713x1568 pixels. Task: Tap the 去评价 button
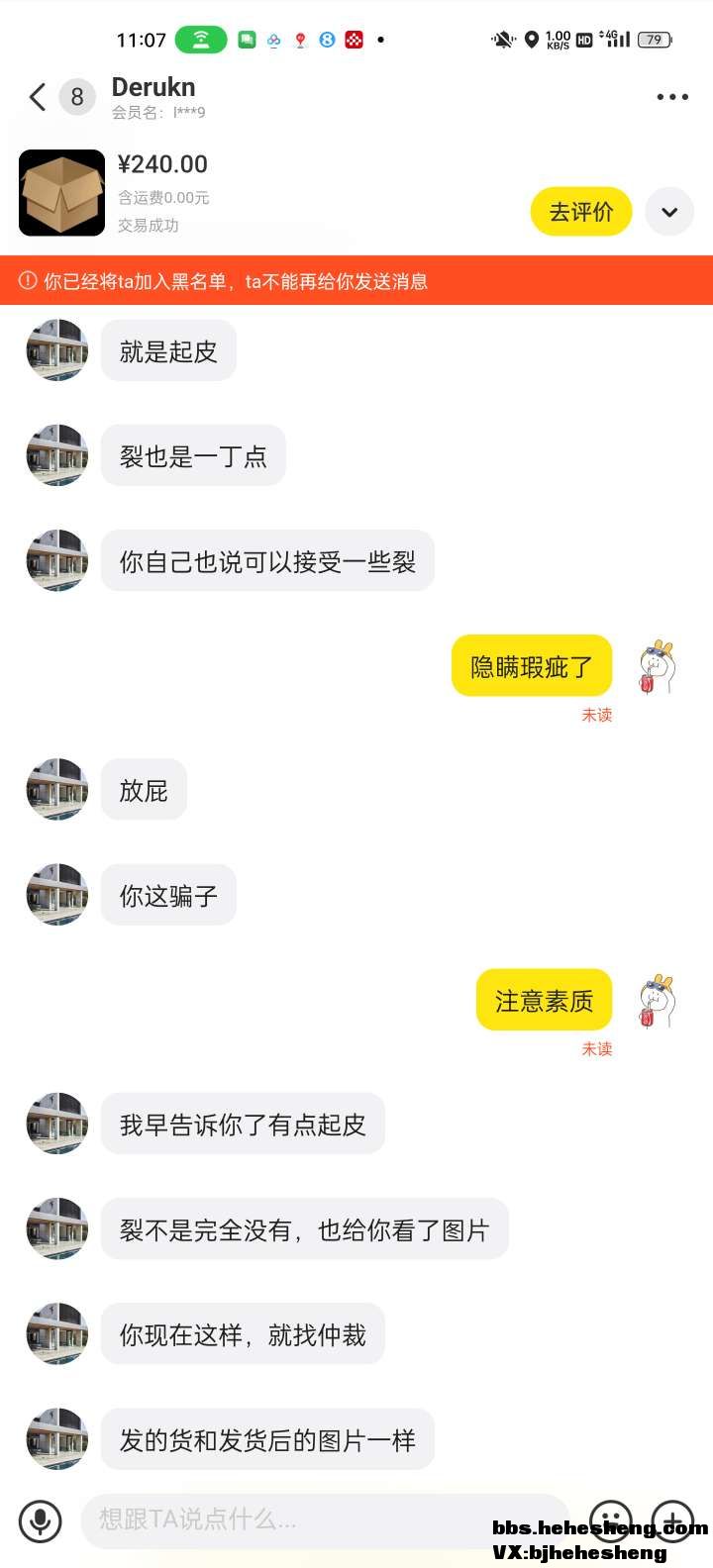[x=581, y=212]
